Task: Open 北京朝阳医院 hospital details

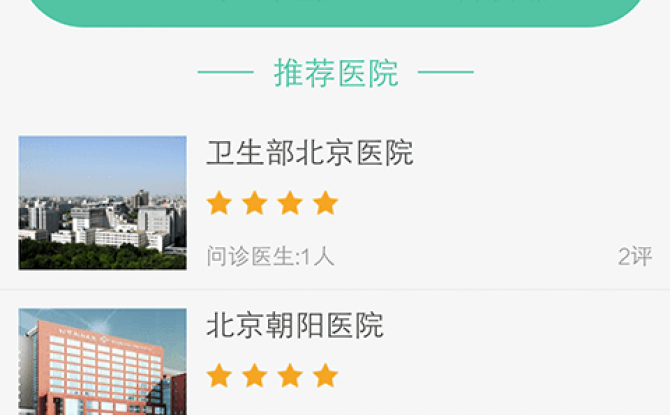Action: 295,326
